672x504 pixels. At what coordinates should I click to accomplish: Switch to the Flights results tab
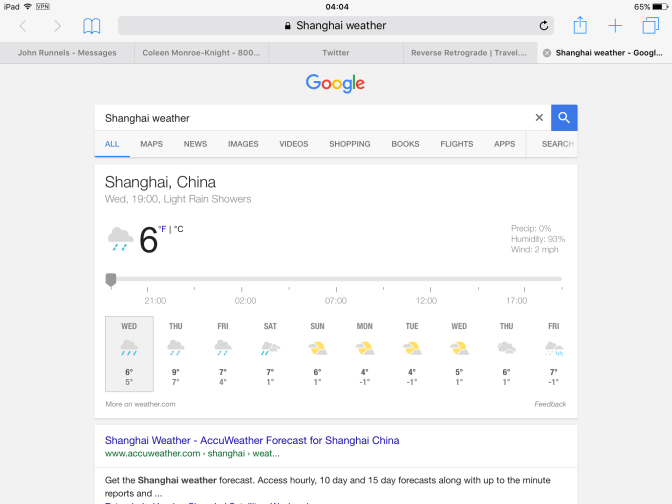[456, 144]
